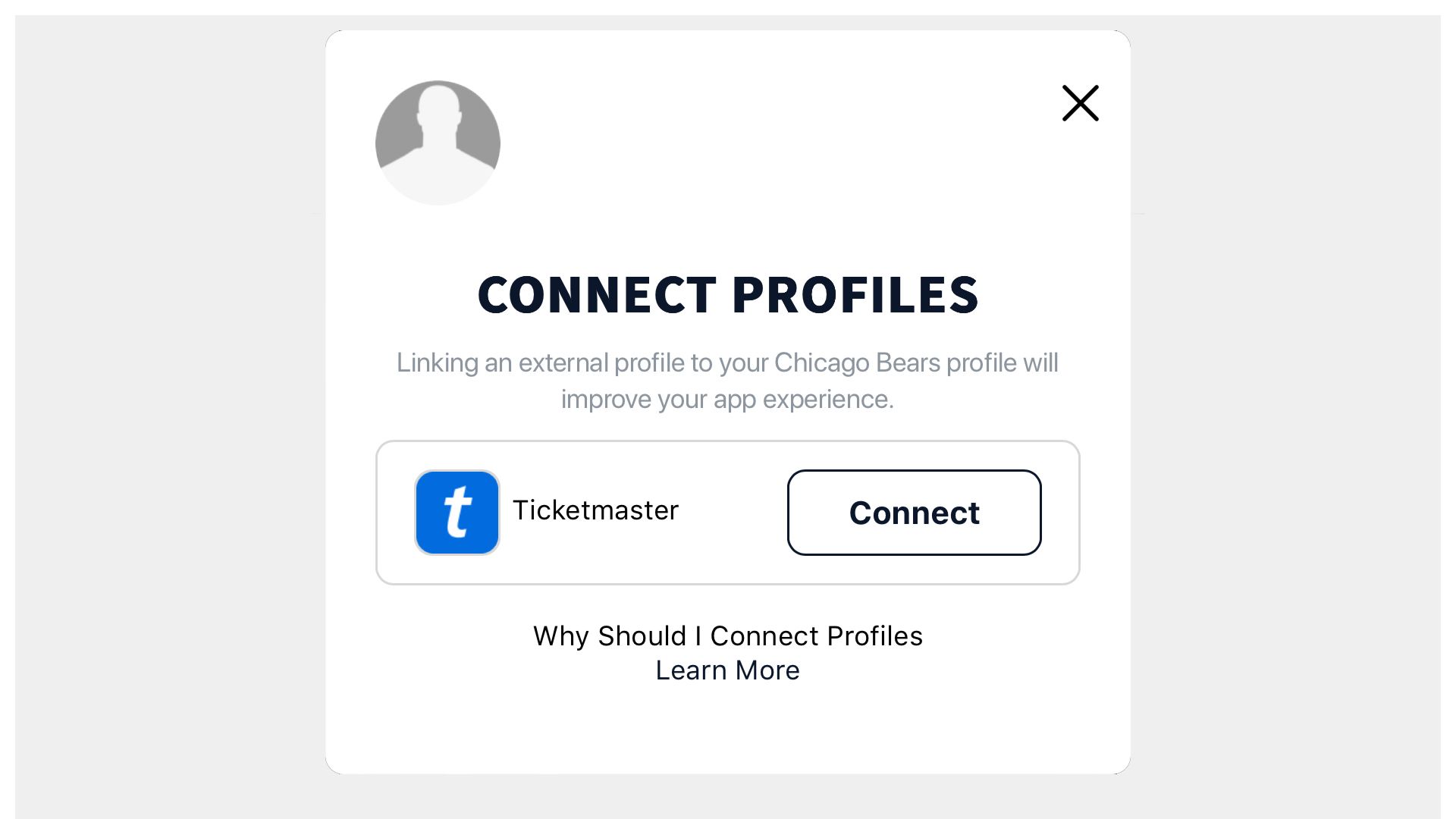
Task: Connect your Ticketmaster profile
Action: [914, 513]
